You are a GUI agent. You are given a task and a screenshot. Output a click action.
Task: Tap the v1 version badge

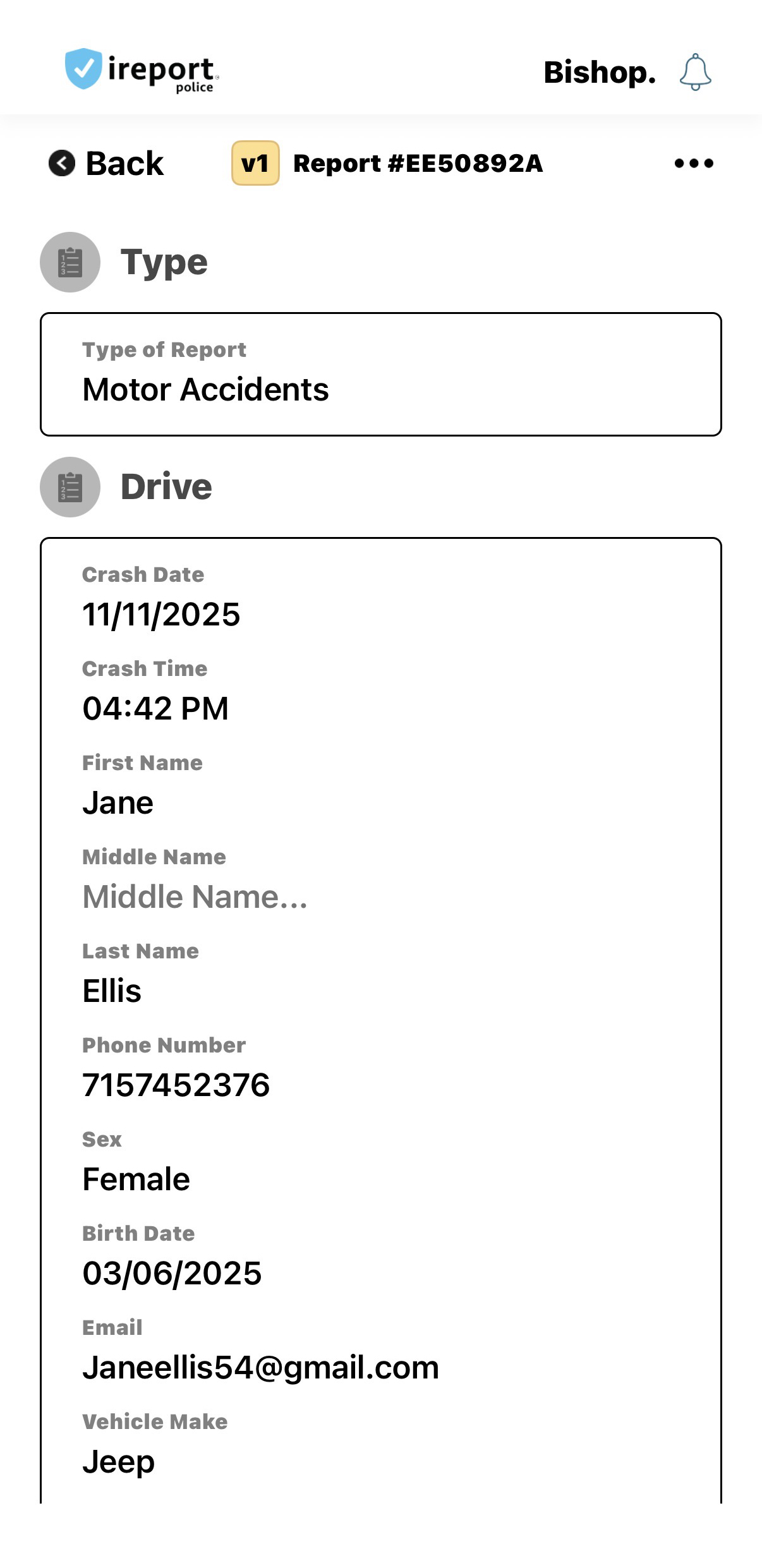tap(255, 164)
